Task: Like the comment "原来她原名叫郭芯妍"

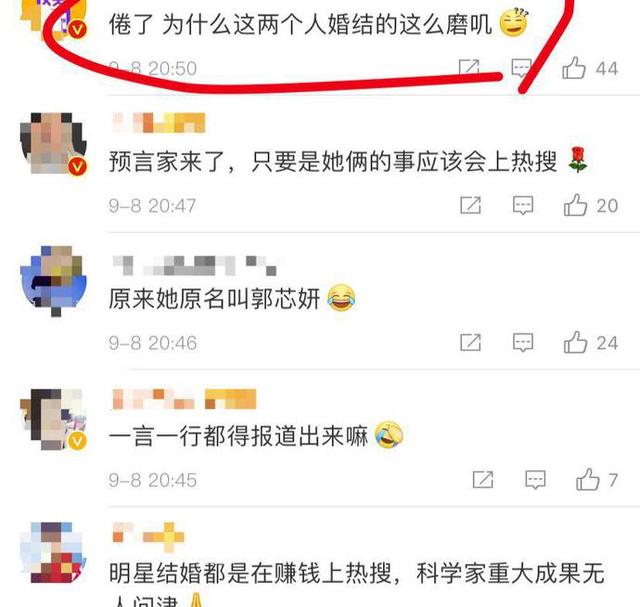Action: [x=575, y=343]
